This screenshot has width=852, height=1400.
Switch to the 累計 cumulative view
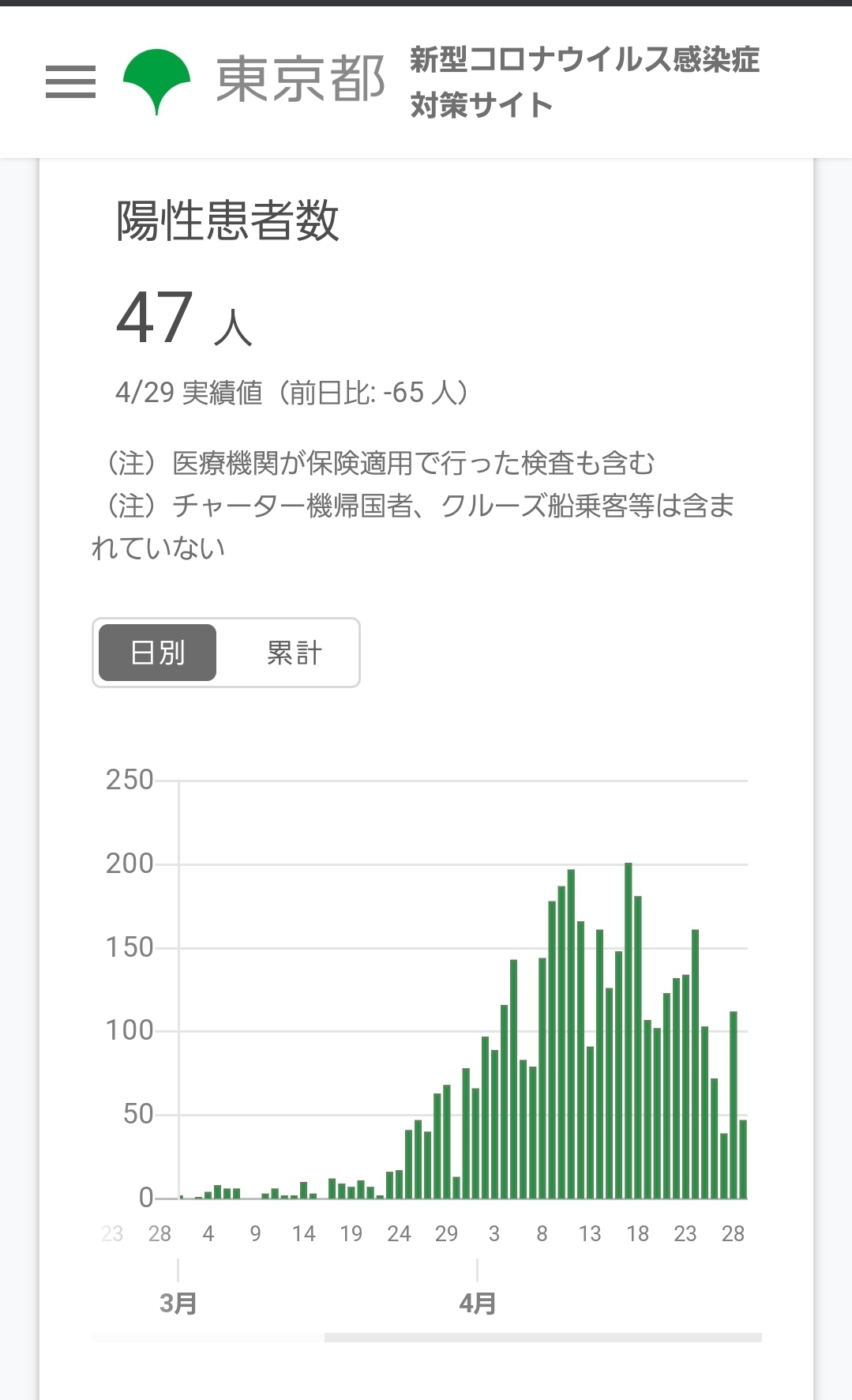pos(294,653)
